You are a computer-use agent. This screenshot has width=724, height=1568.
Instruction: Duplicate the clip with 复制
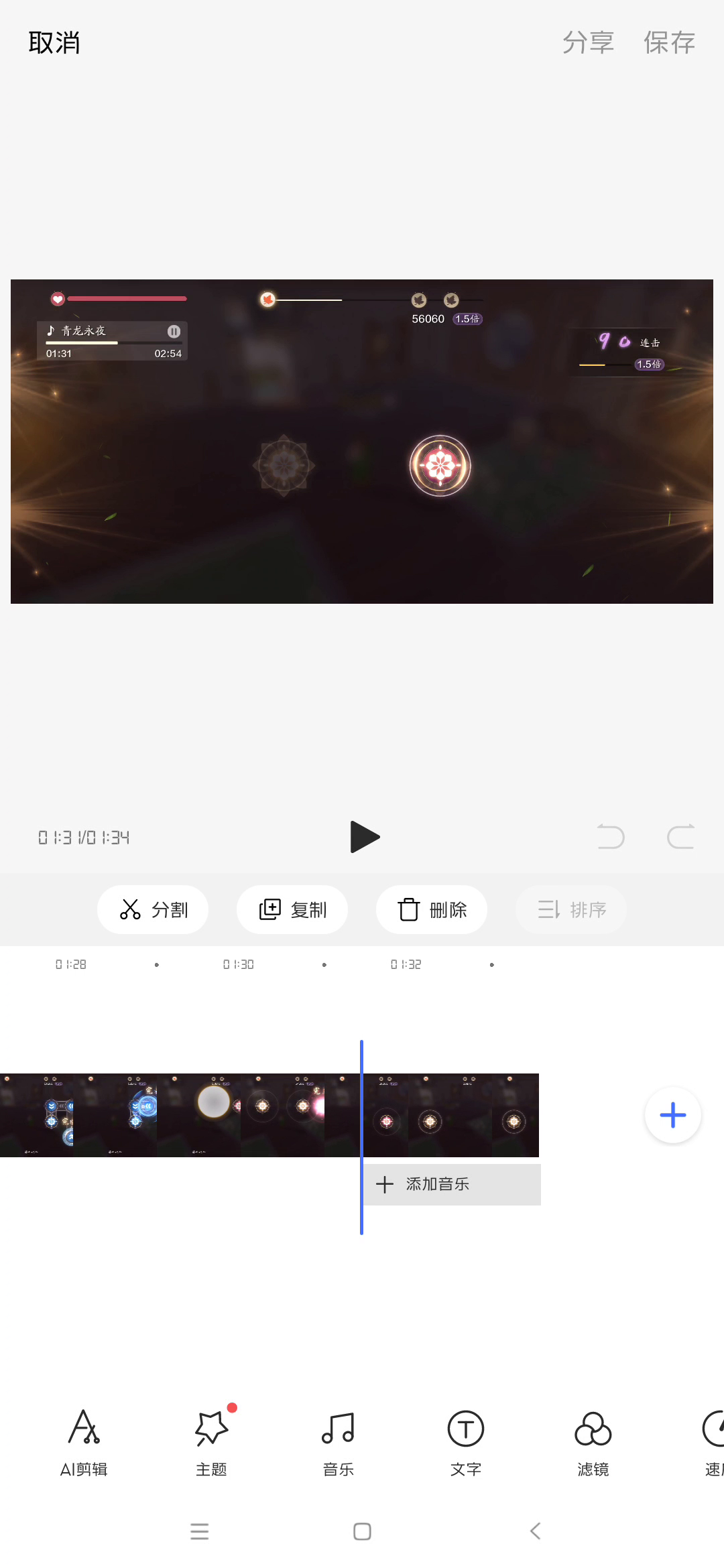[292, 909]
